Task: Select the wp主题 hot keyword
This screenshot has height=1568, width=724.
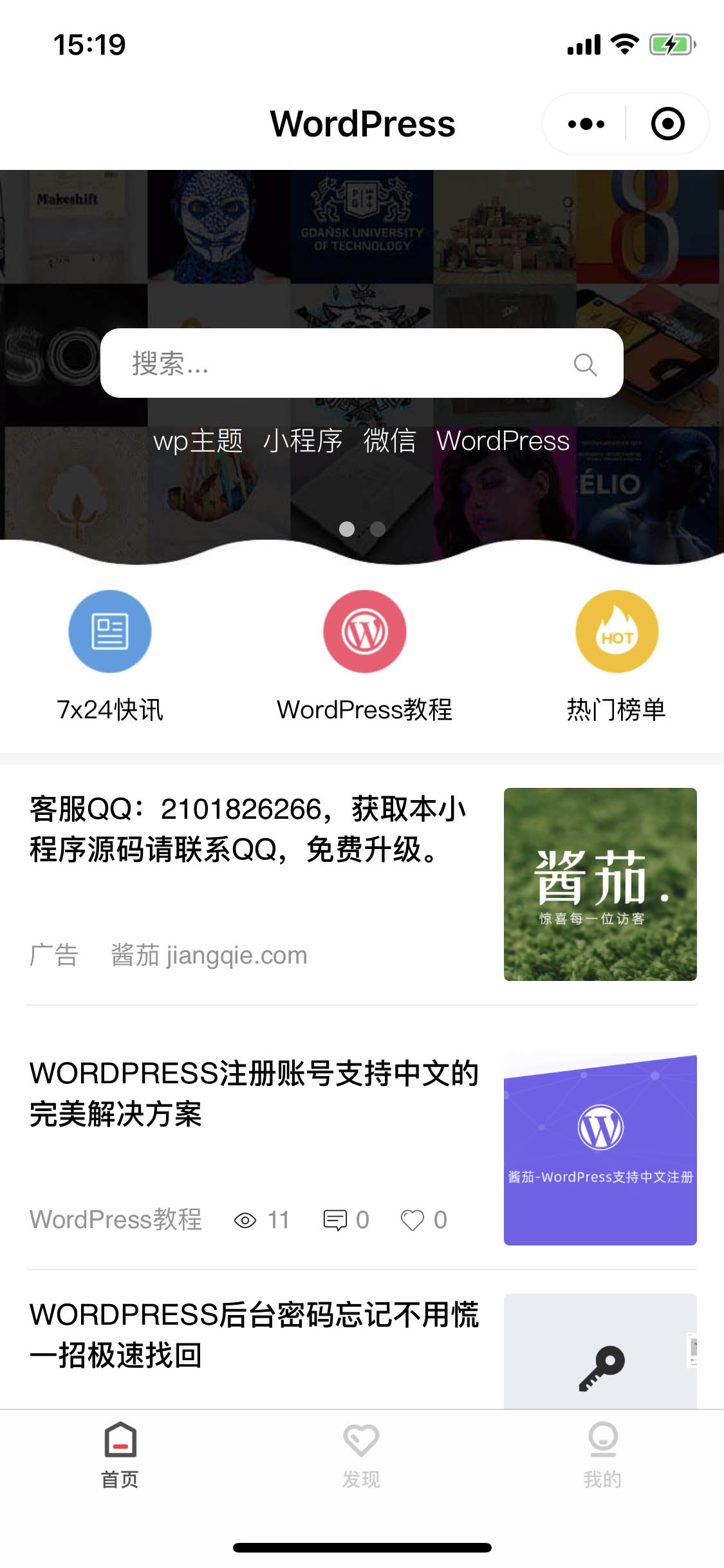Action: [x=198, y=441]
